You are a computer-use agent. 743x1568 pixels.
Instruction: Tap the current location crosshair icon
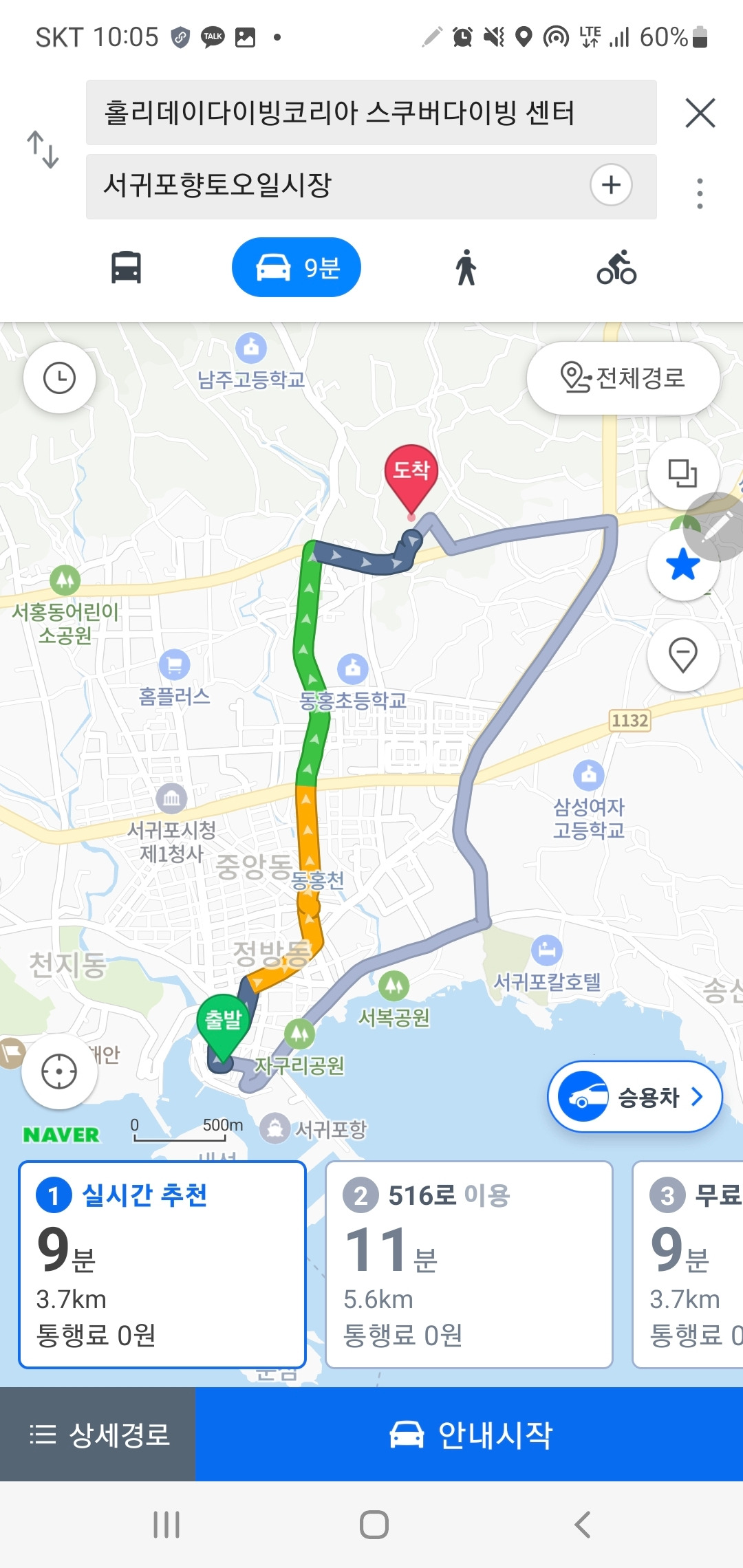tap(59, 1071)
